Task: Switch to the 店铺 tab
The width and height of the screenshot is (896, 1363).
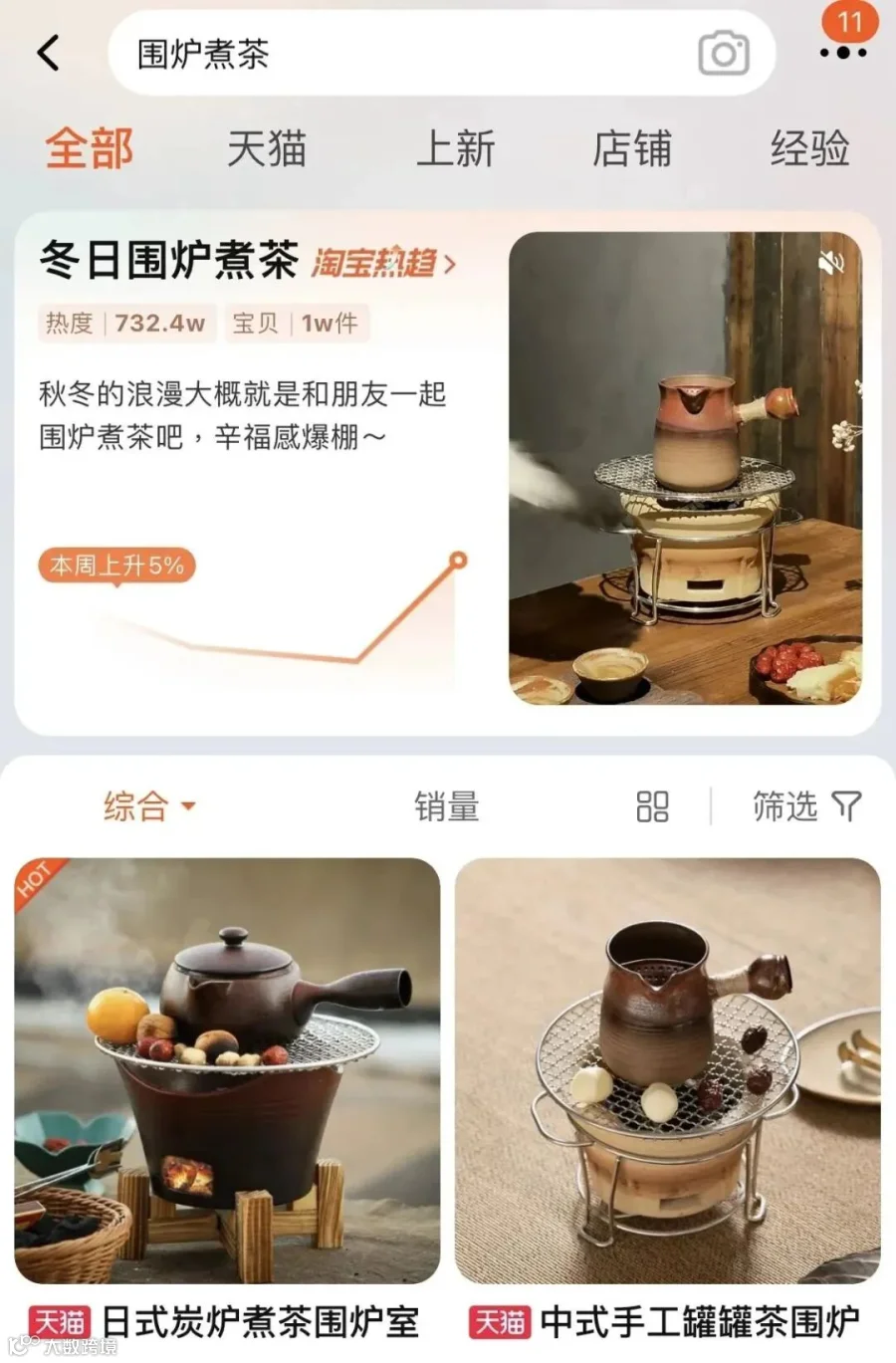Action: pyautogui.click(x=632, y=148)
